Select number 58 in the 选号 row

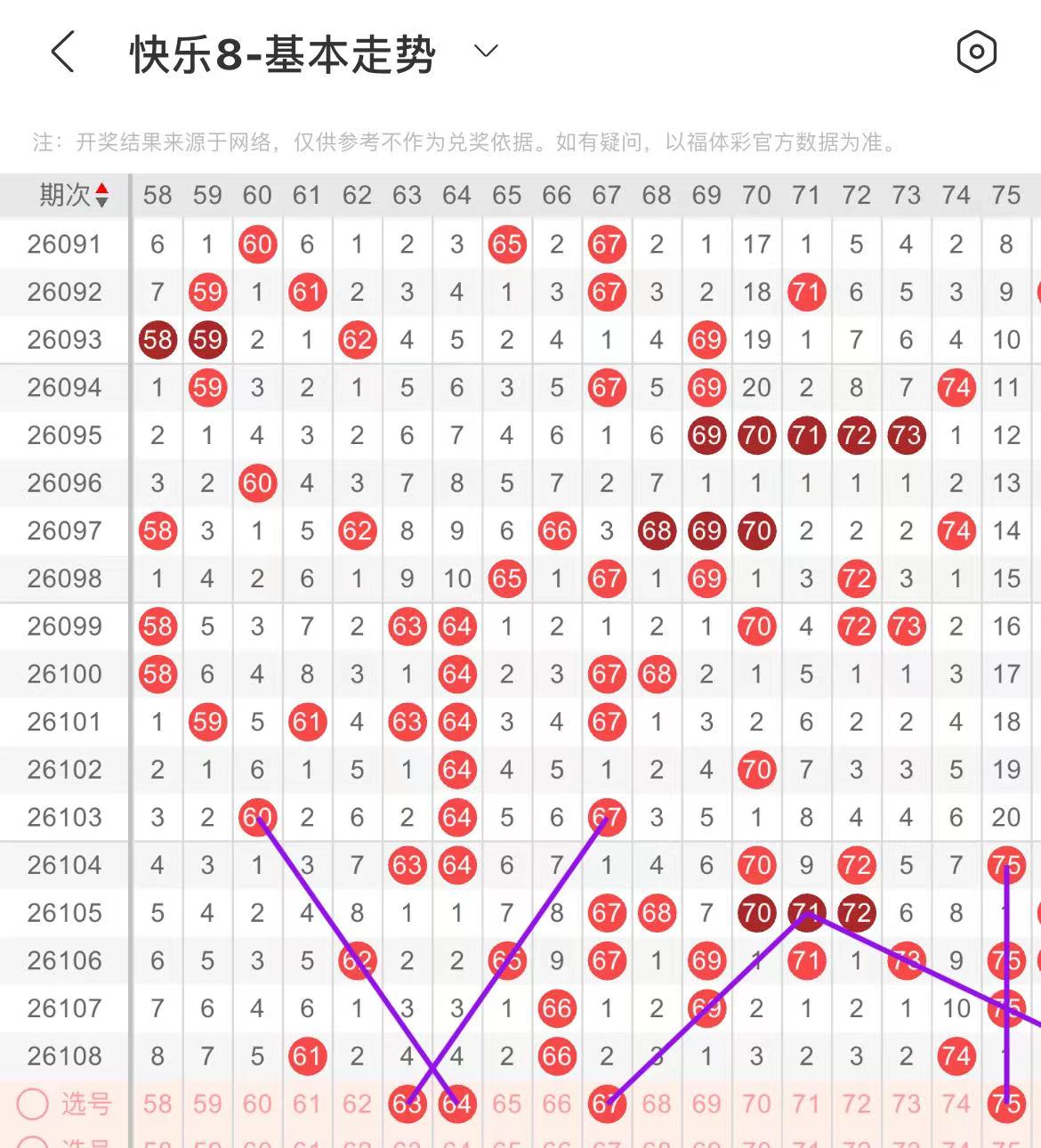(157, 1104)
